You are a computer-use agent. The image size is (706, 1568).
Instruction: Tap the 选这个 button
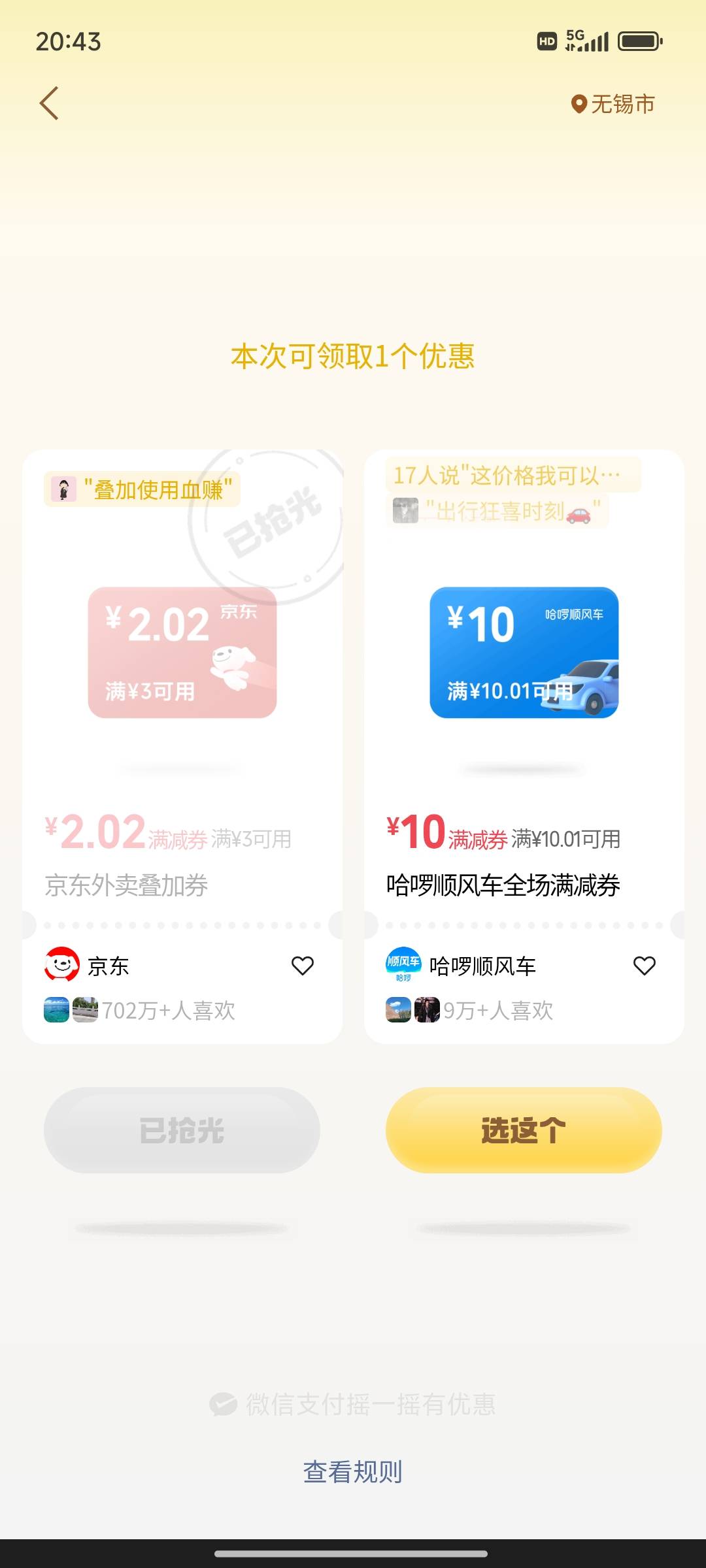click(x=524, y=1130)
